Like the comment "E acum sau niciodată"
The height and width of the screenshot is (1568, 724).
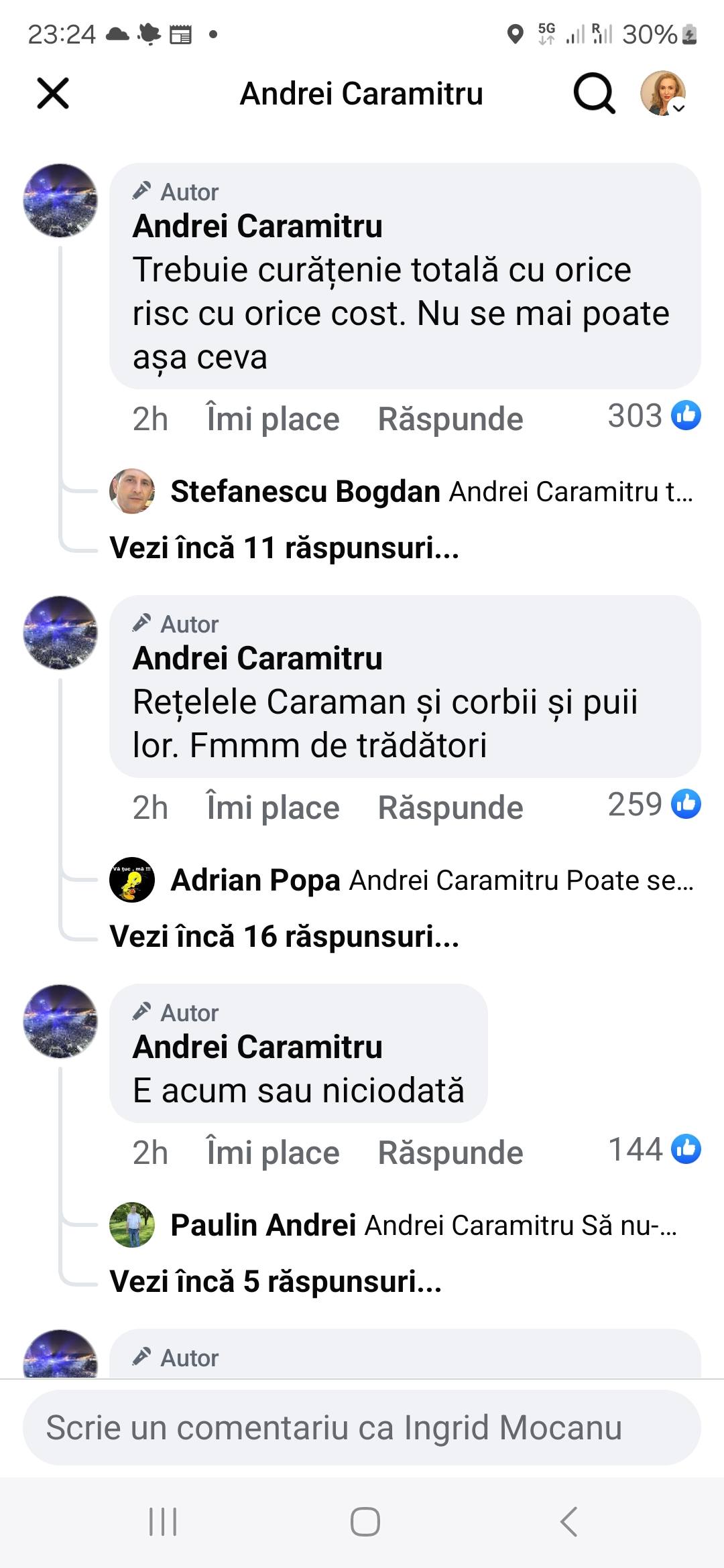(272, 1153)
